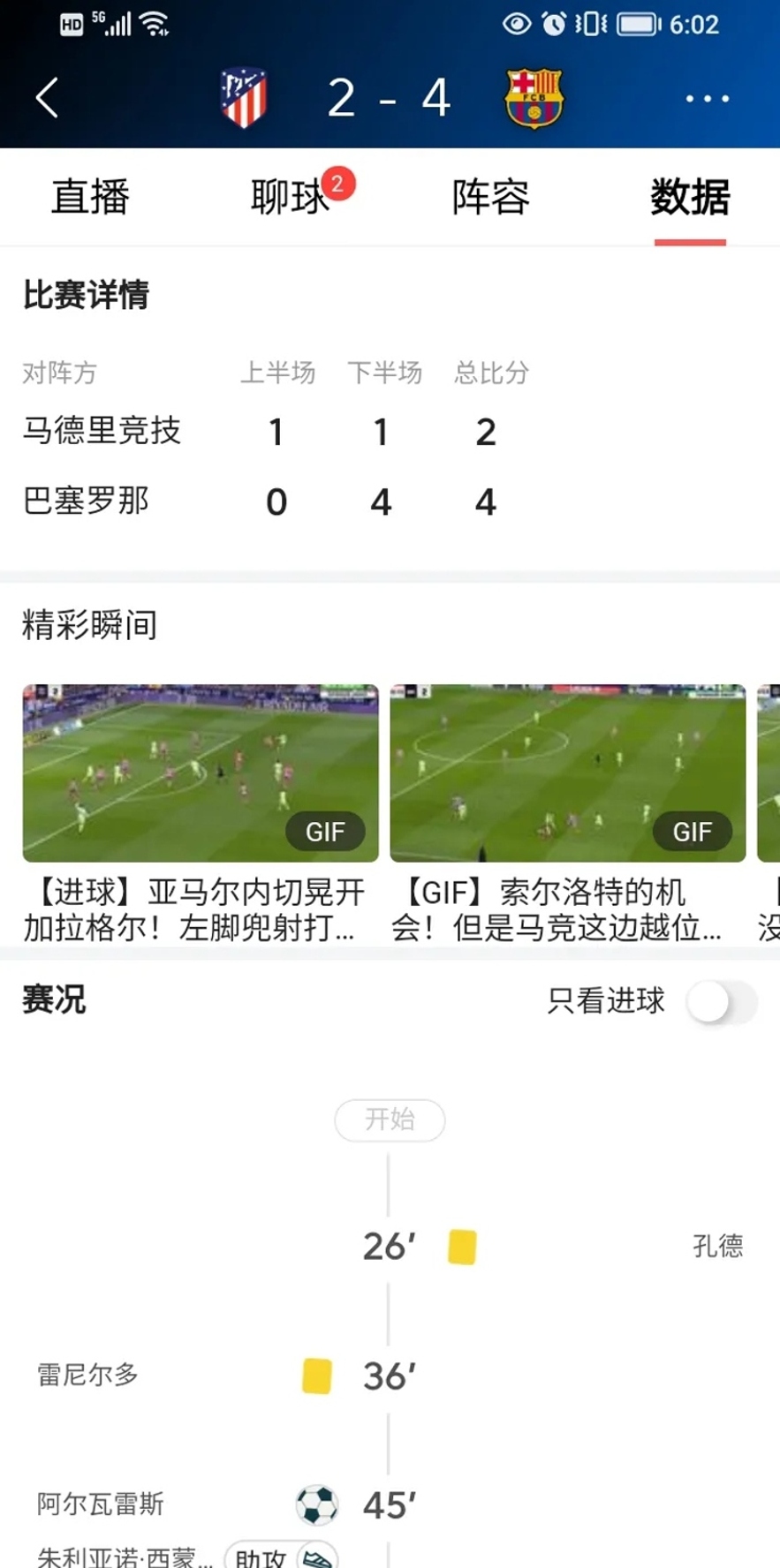
Task: Tap the yellow card icon at 26'
Action: [x=458, y=1246]
